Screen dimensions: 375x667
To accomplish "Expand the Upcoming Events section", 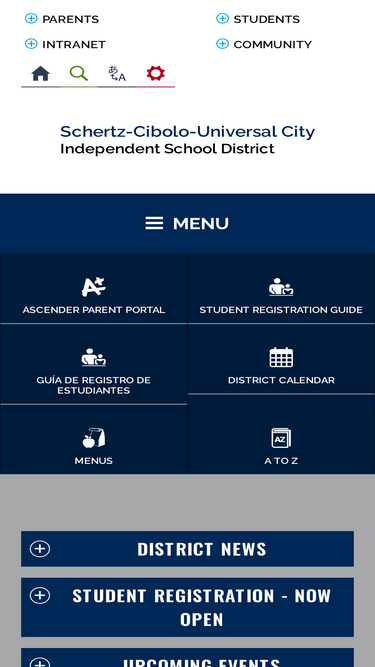I will [188, 658].
